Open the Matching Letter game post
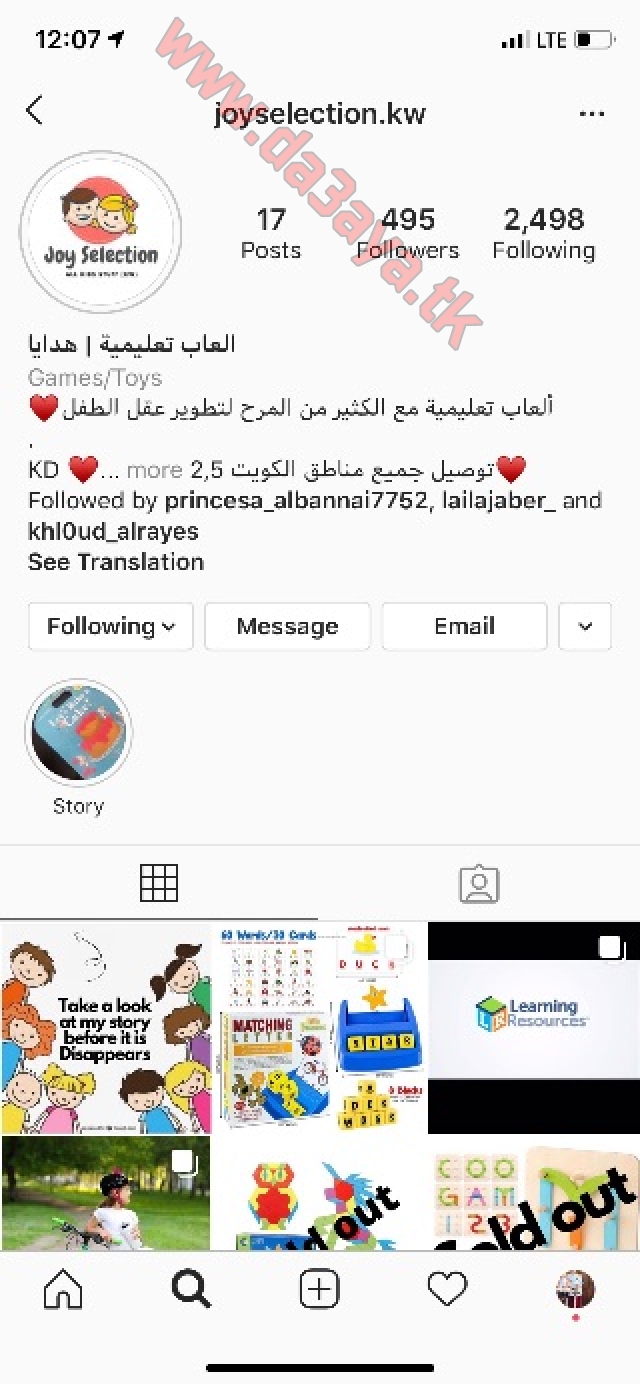This screenshot has height=1384, width=640. click(x=320, y=1028)
